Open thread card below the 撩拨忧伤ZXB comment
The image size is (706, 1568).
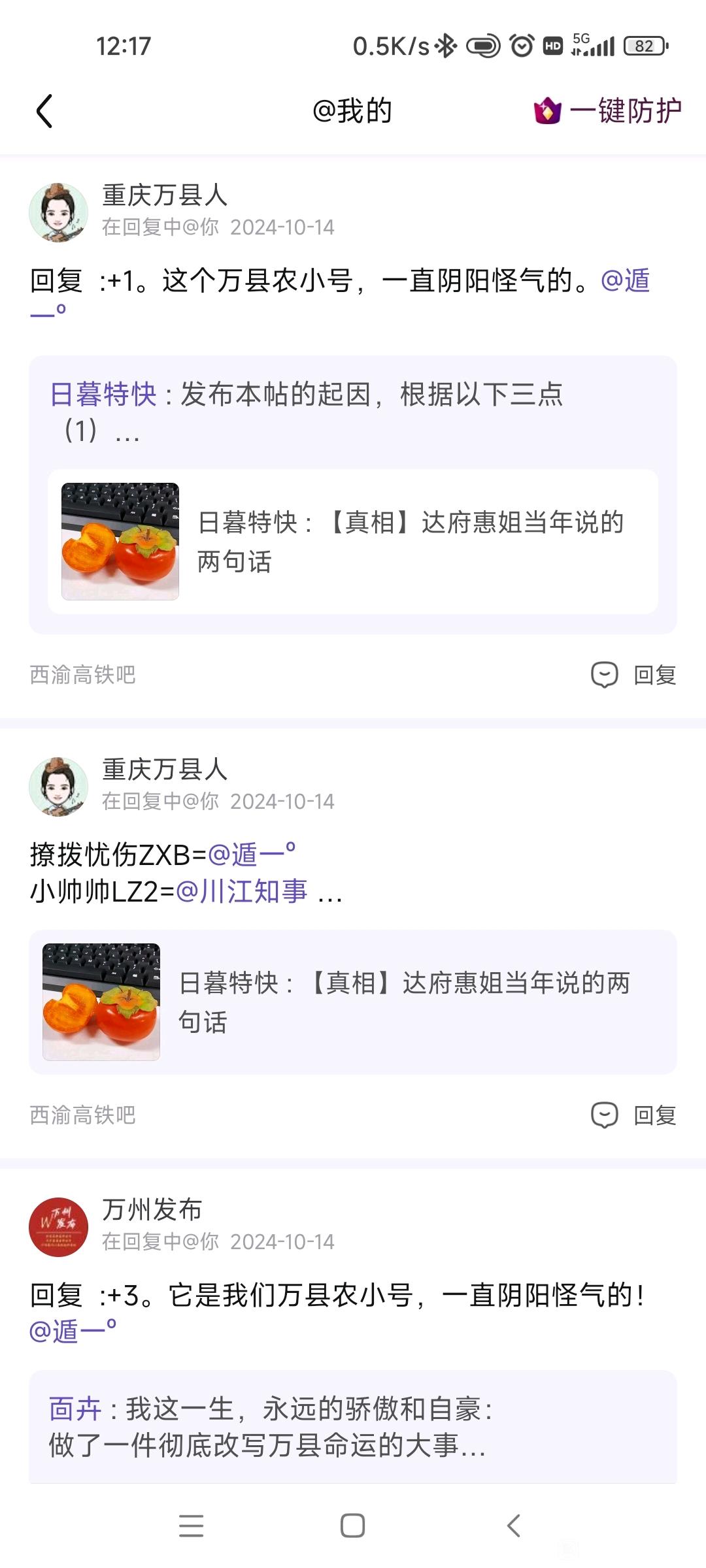pyautogui.click(x=353, y=1002)
